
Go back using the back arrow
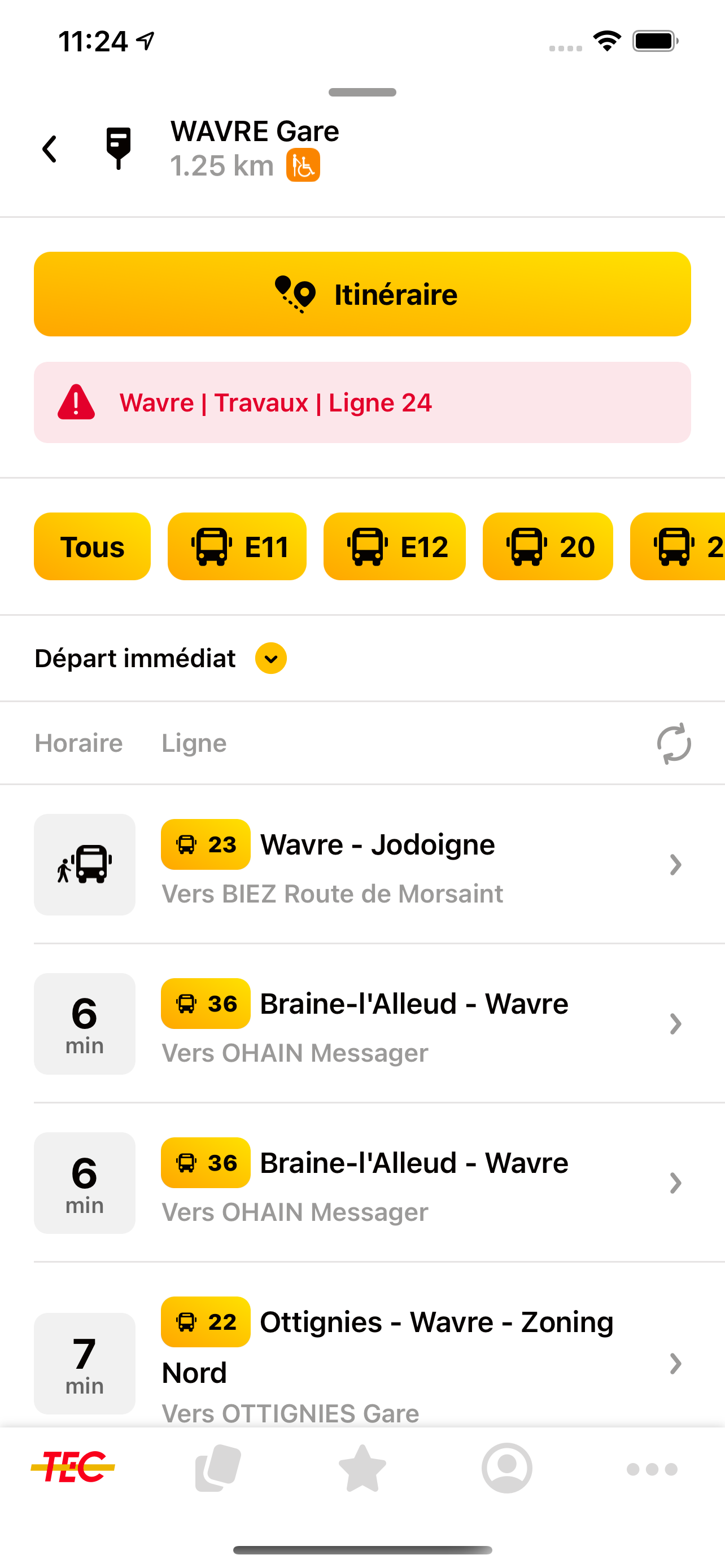[x=50, y=149]
